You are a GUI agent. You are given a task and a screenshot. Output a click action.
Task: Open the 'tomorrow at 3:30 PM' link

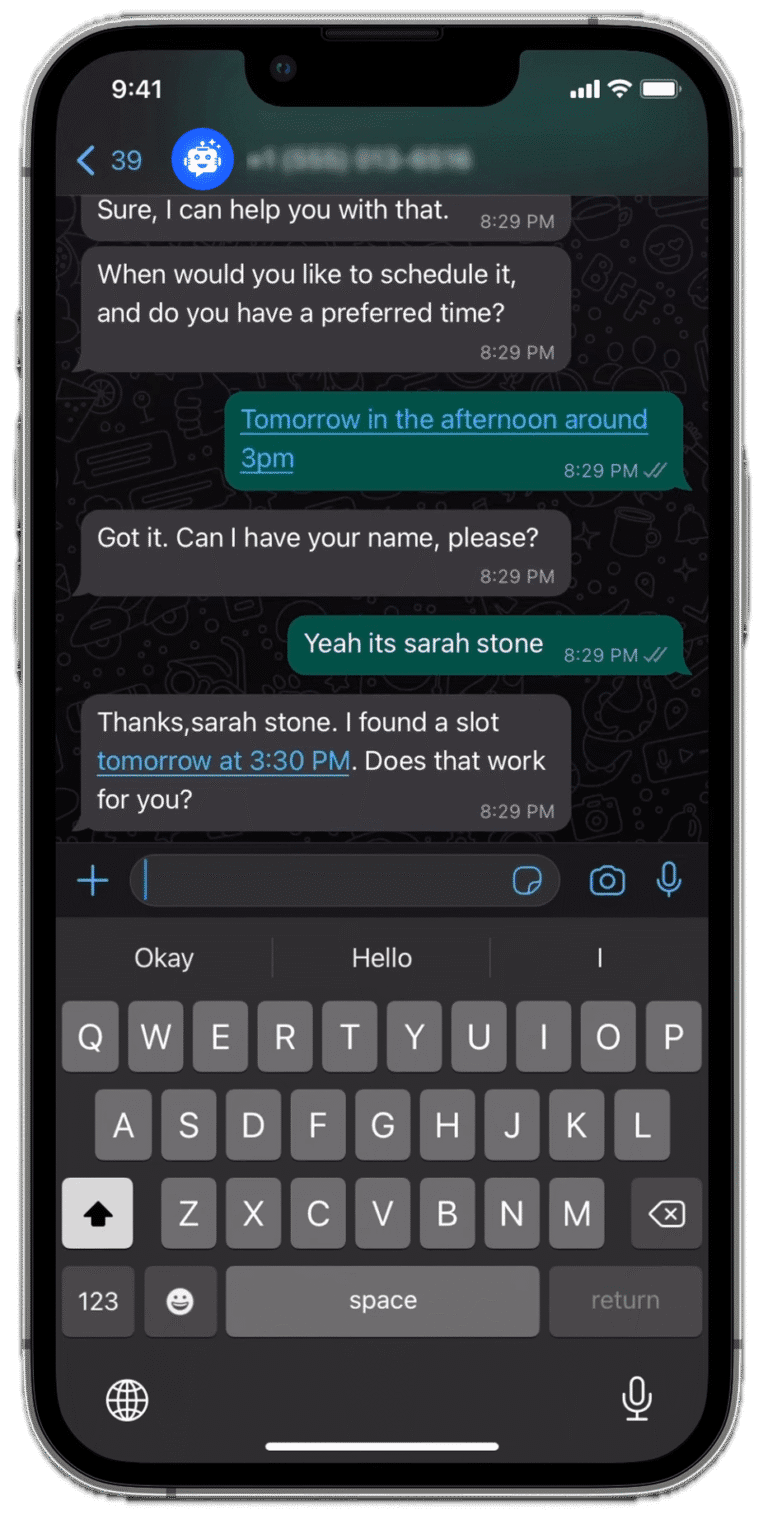tap(223, 761)
